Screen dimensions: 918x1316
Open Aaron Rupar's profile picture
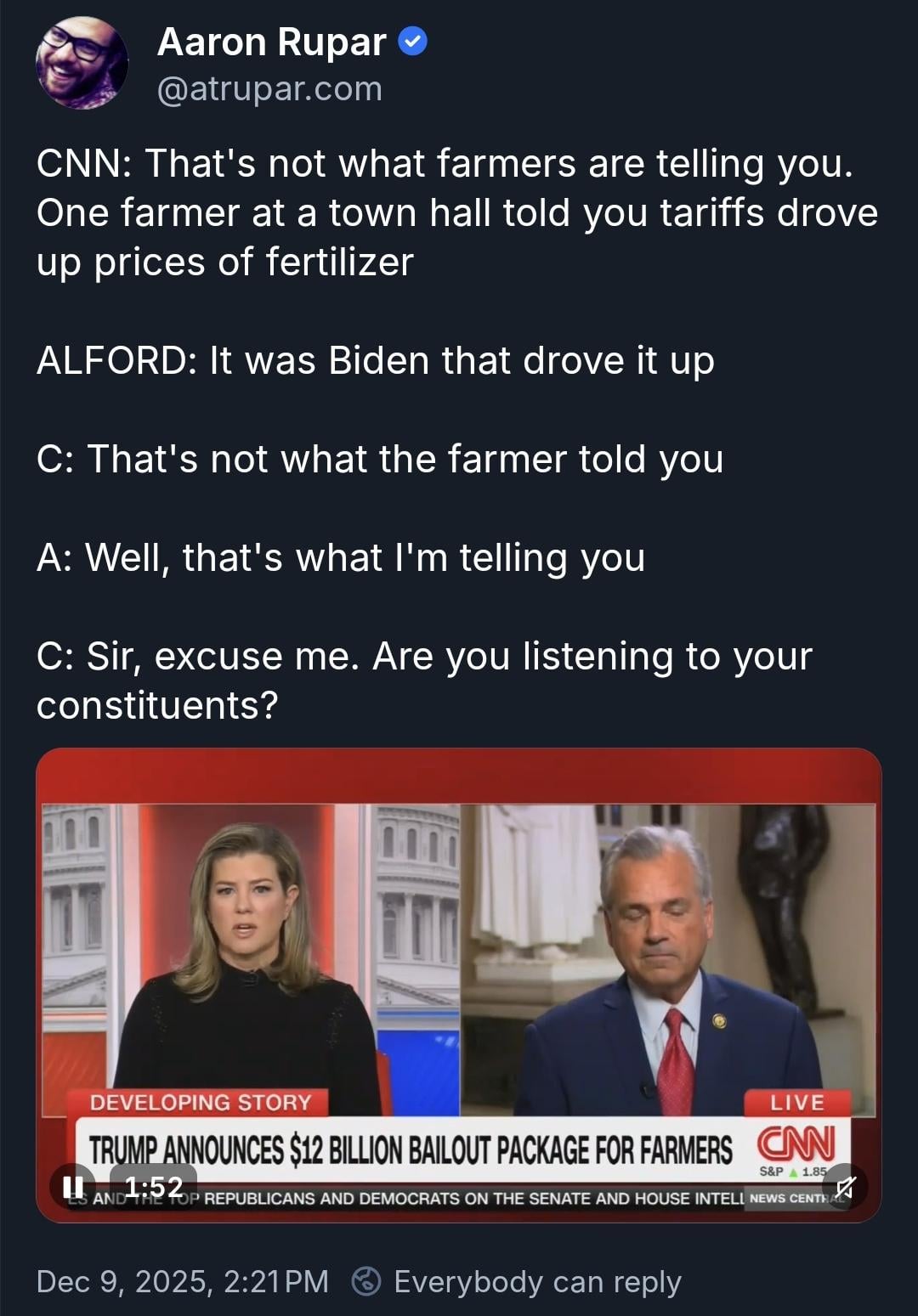point(82,64)
